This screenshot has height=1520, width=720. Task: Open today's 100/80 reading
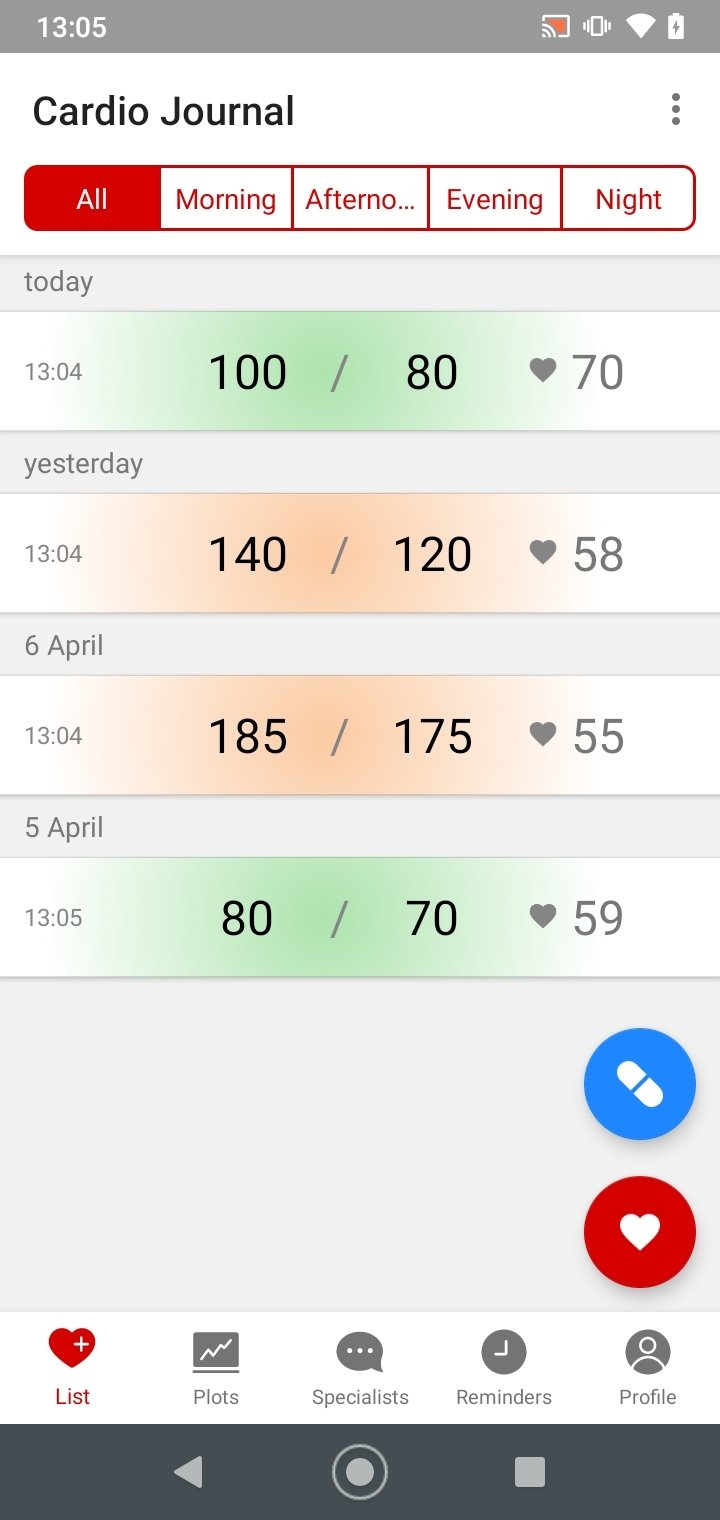click(x=360, y=372)
